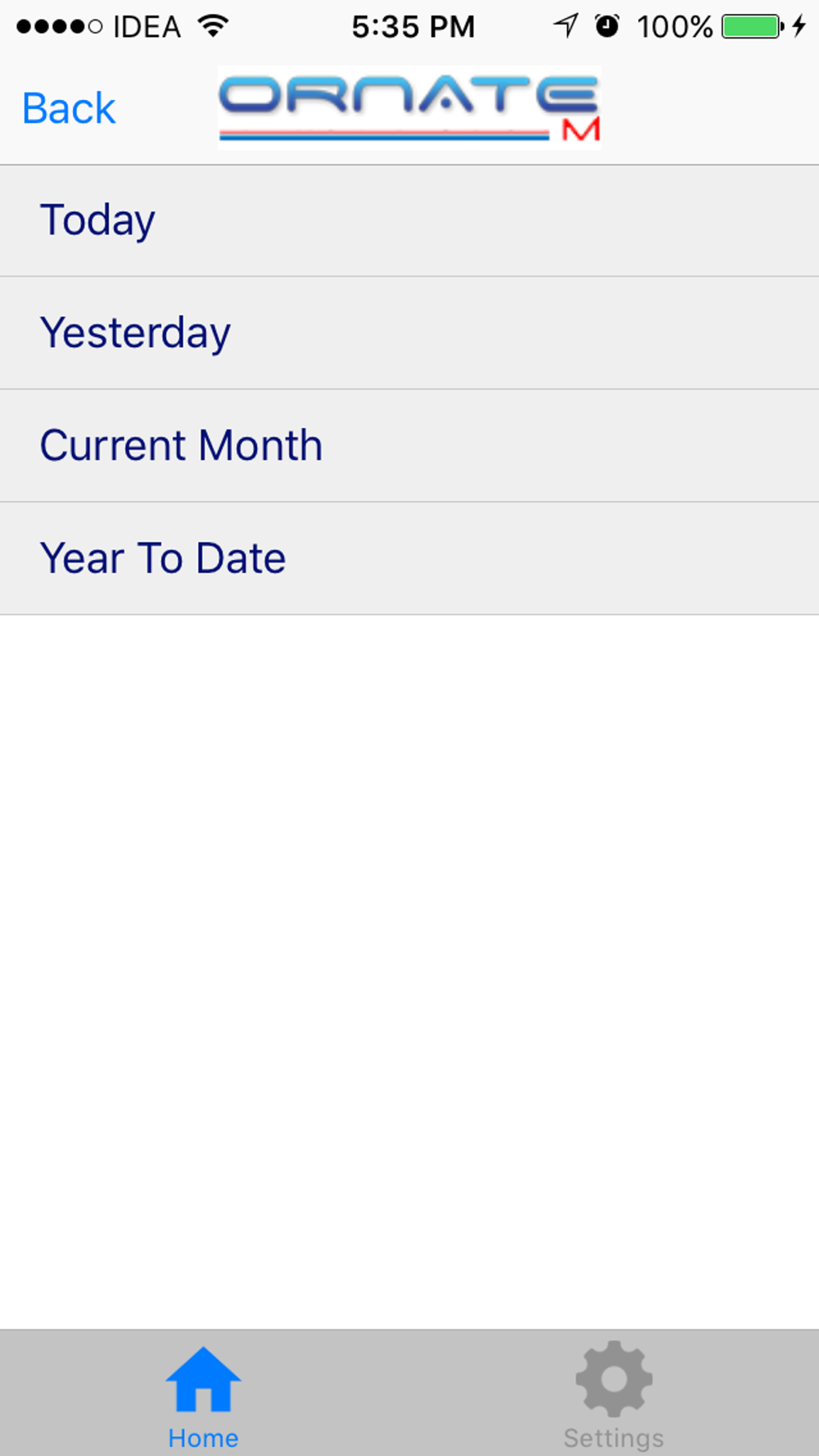Go back using the Back button

(69, 109)
